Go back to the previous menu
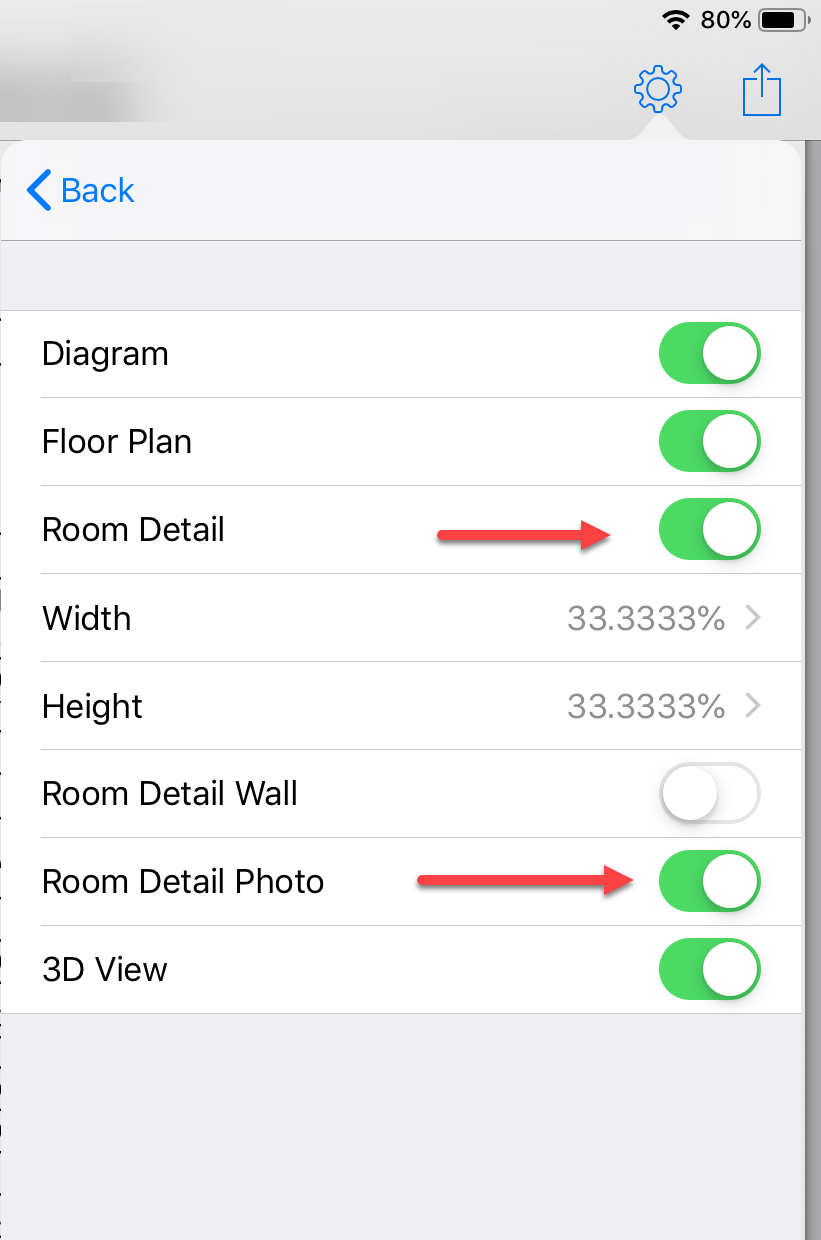The height and width of the screenshot is (1240, 821). click(x=81, y=190)
